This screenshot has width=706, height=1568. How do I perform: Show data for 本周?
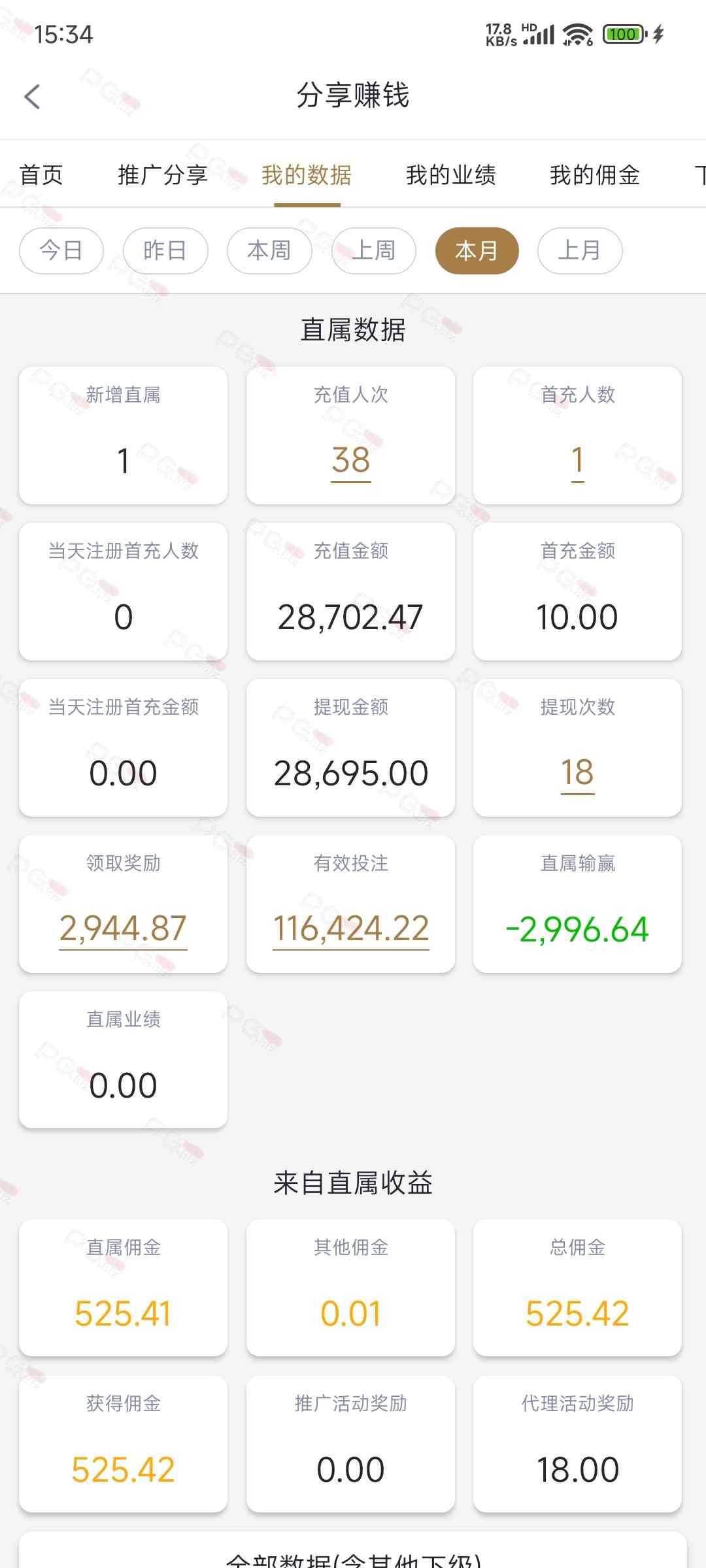pos(269,251)
